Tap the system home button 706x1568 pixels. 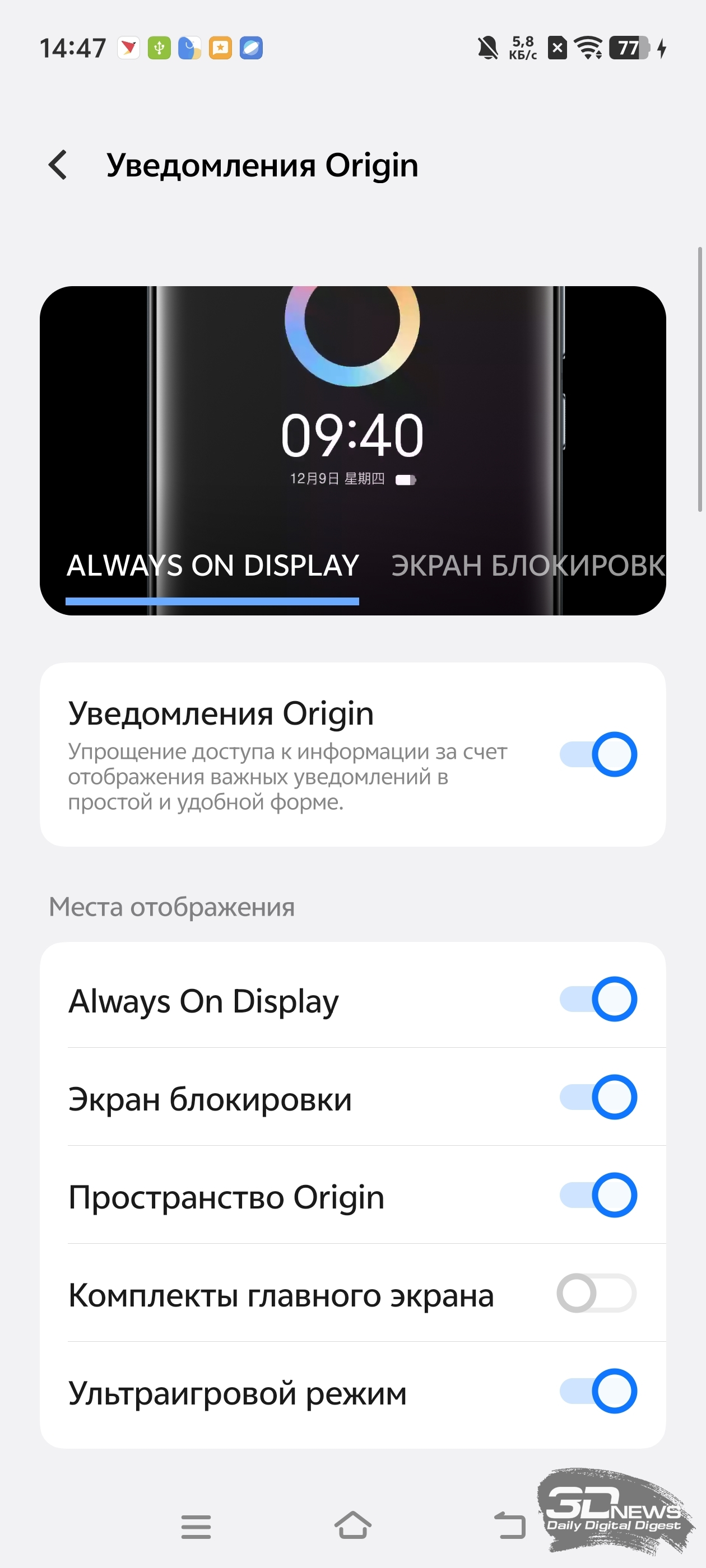pyautogui.click(x=352, y=1525)
